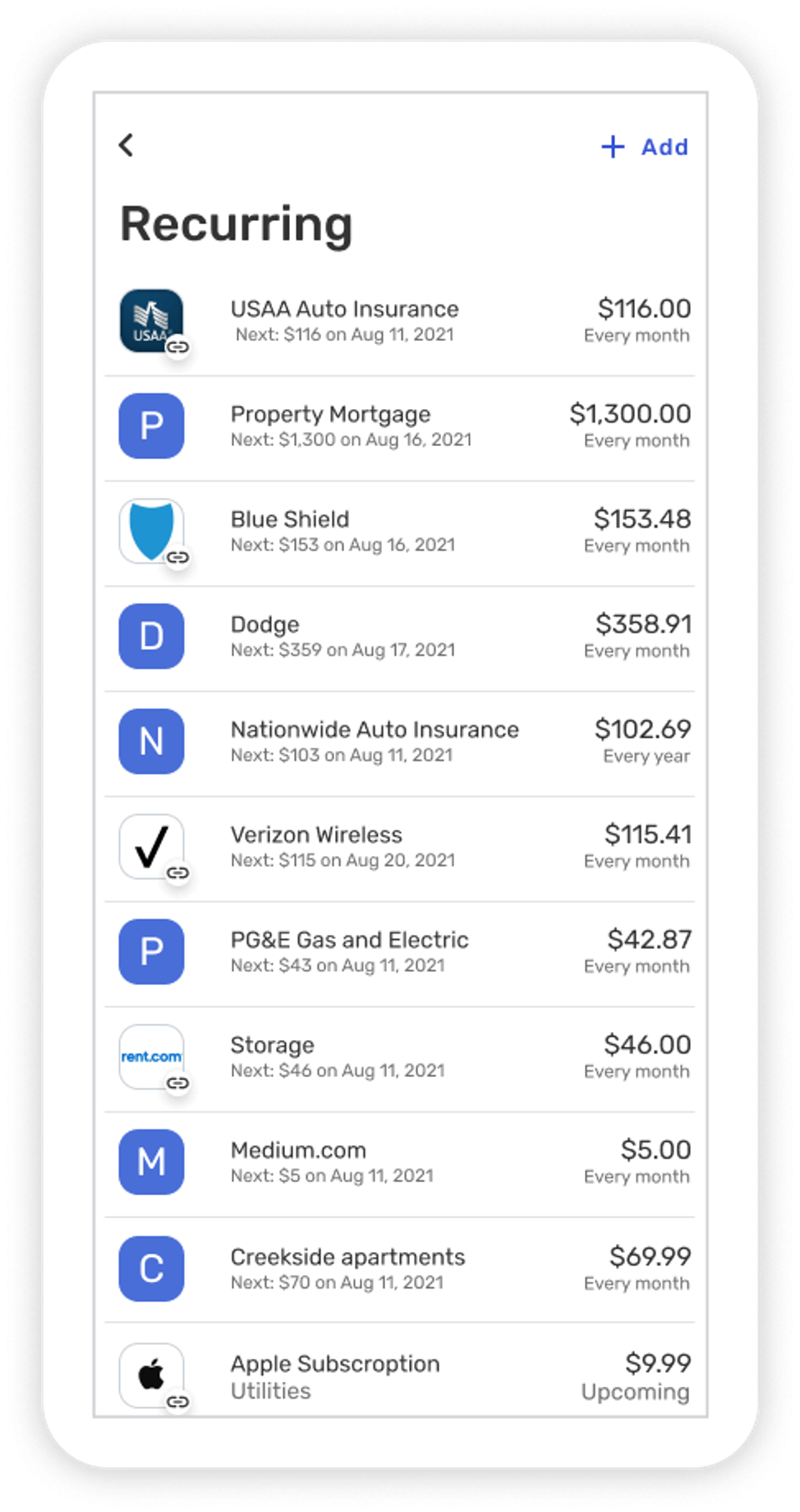This screenshot has height=1512, width=800.
Task: Click the link badge on Verizon Wireless icon
Action: pyautogui.click(x=178, y=871)
